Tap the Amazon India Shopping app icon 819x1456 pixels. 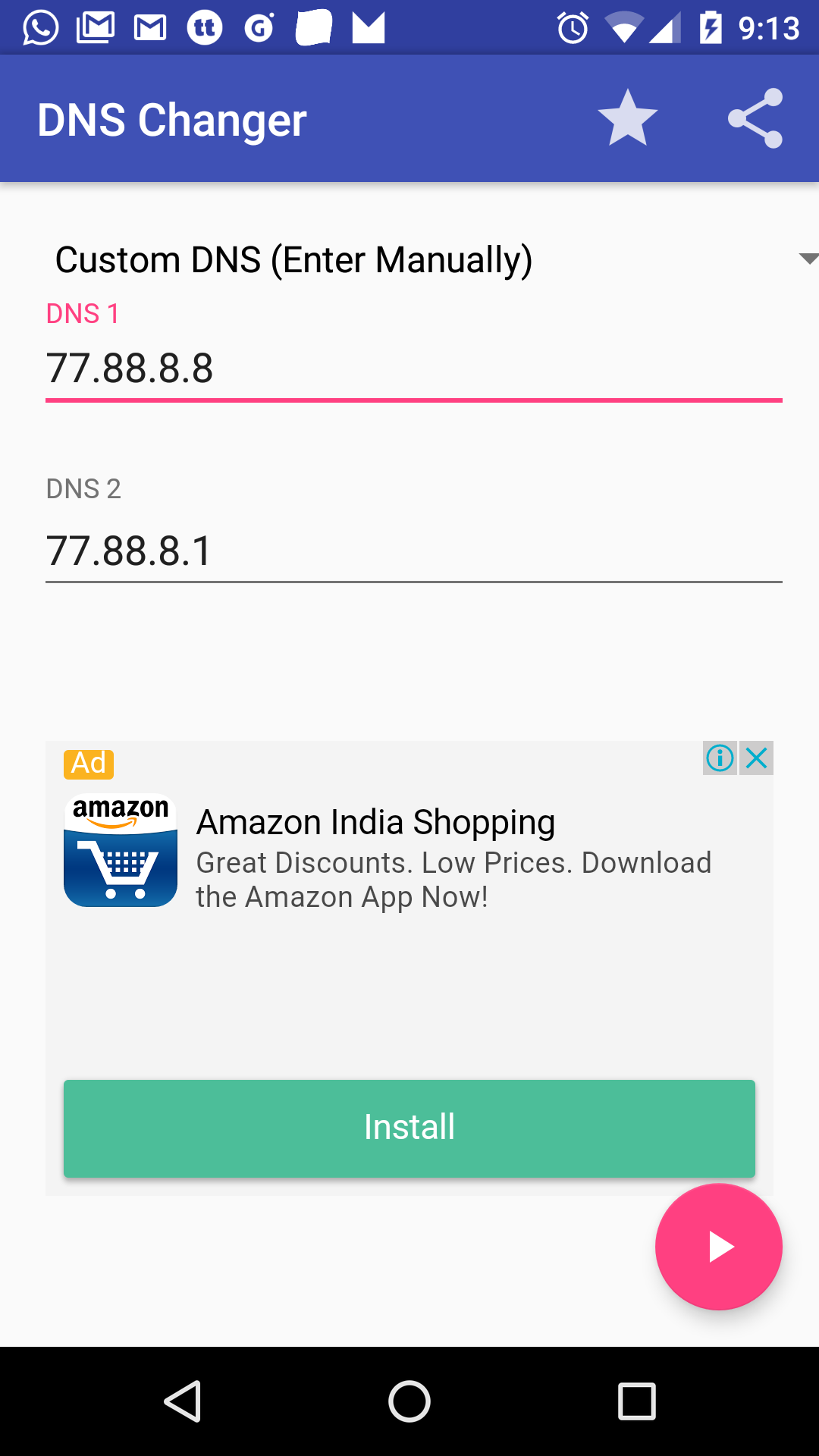[119, 849]
